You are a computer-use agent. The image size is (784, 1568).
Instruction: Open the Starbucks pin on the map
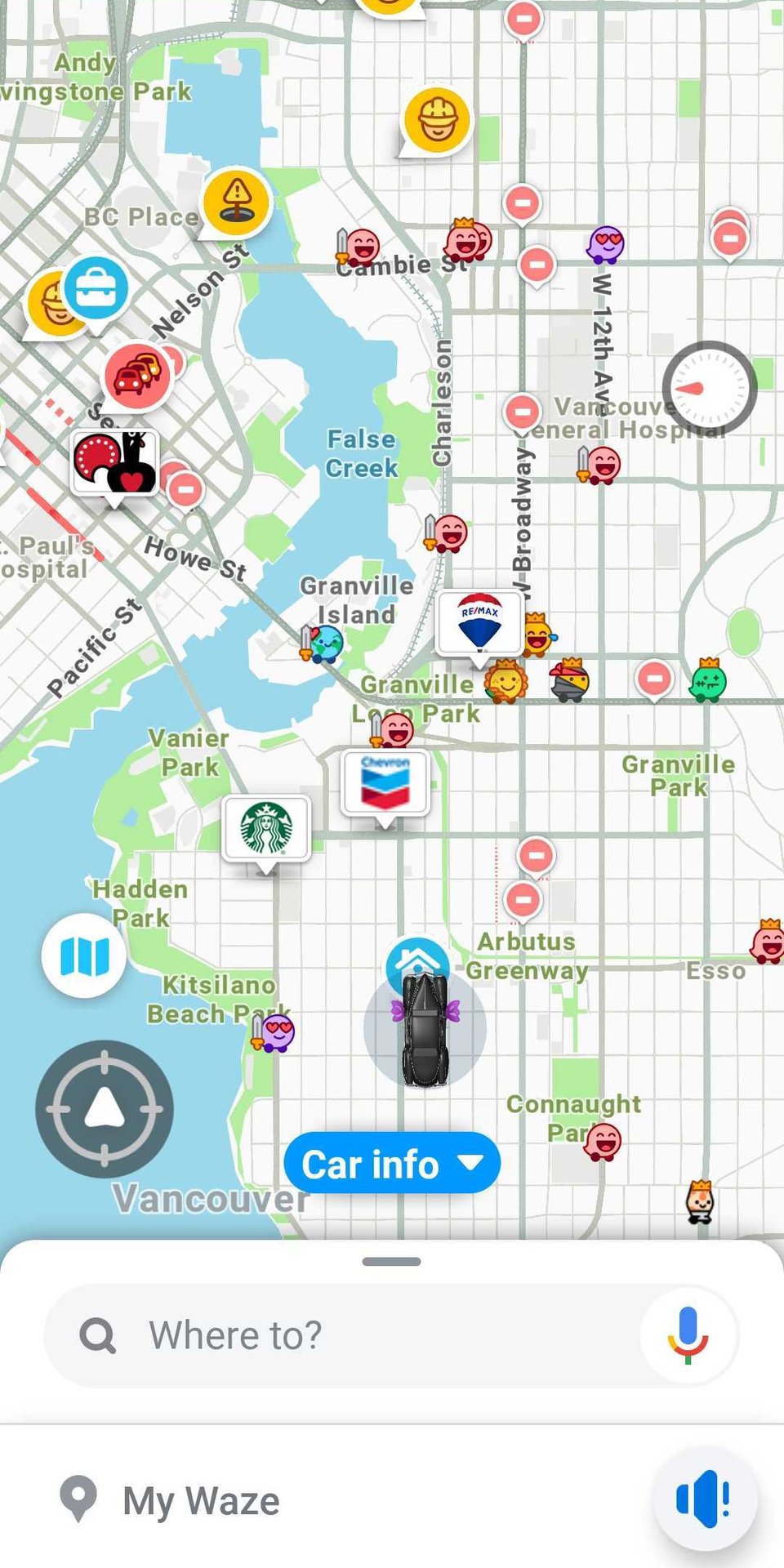coord(266,828)
